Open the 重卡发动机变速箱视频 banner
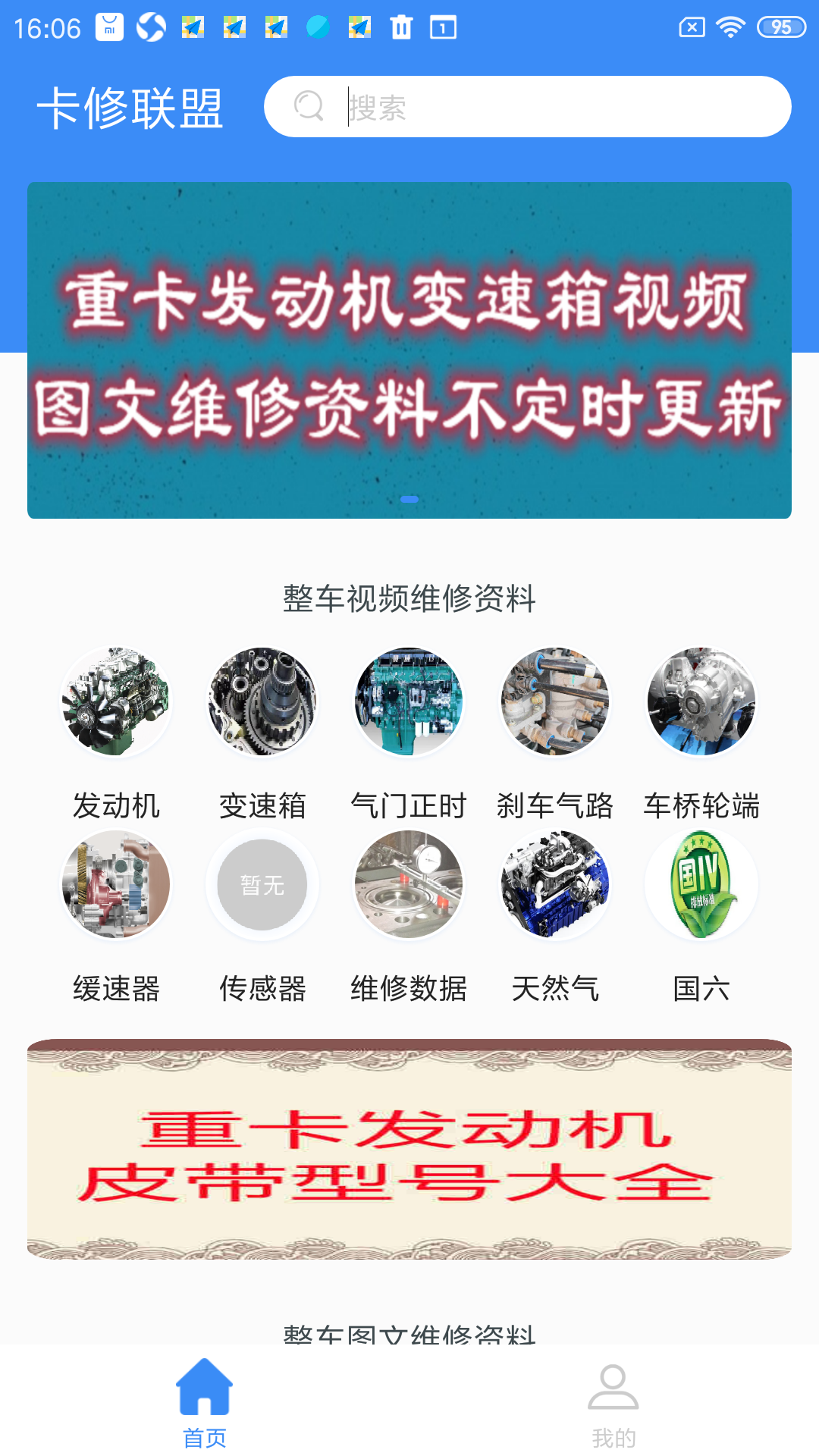Image resolution: width=819 pixels, height=1456 pixels. point(409,350)
